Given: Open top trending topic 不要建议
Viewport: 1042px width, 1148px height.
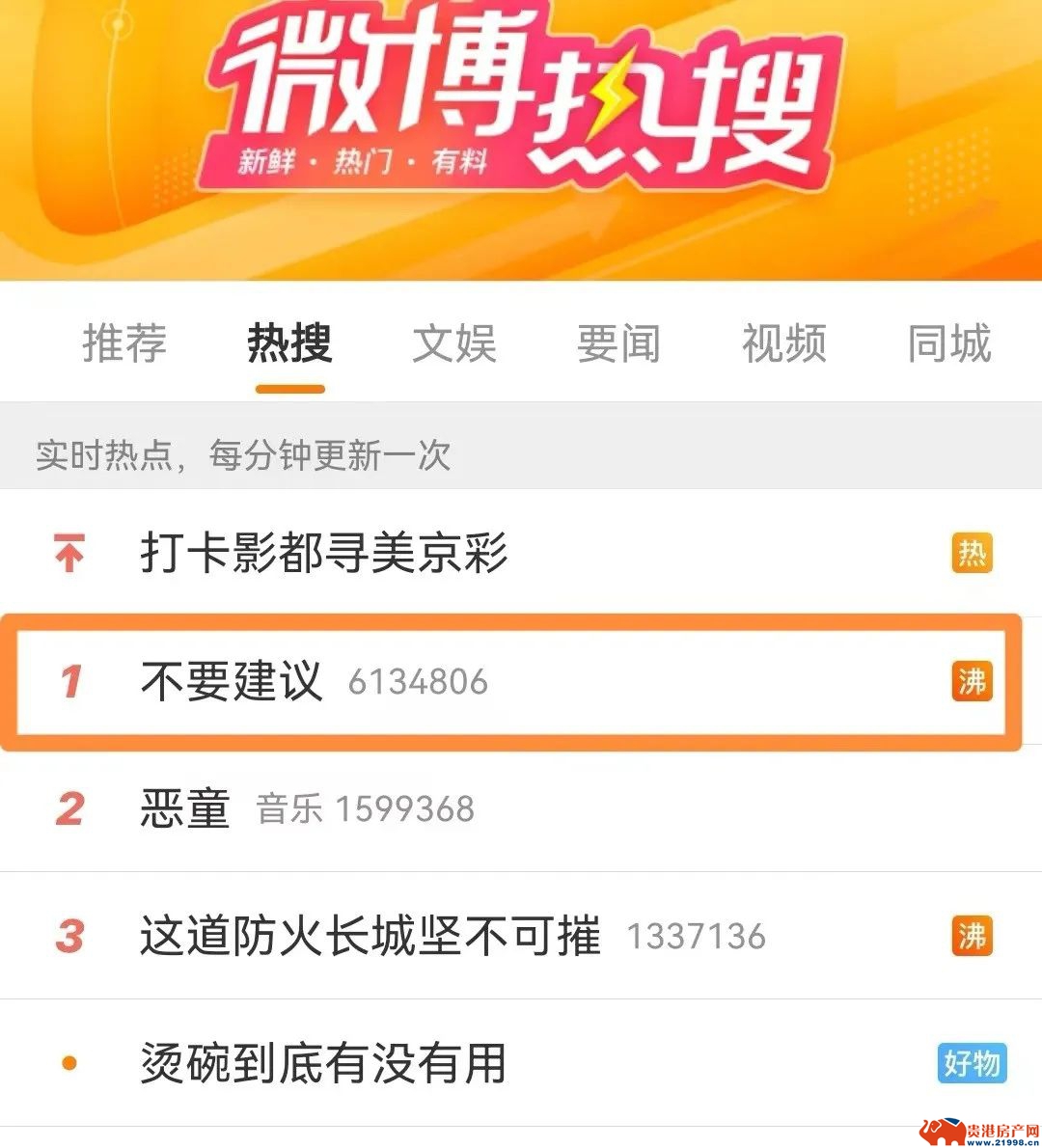Looking at the screenshot, I should pyautogui.click(x=232, y=681).
